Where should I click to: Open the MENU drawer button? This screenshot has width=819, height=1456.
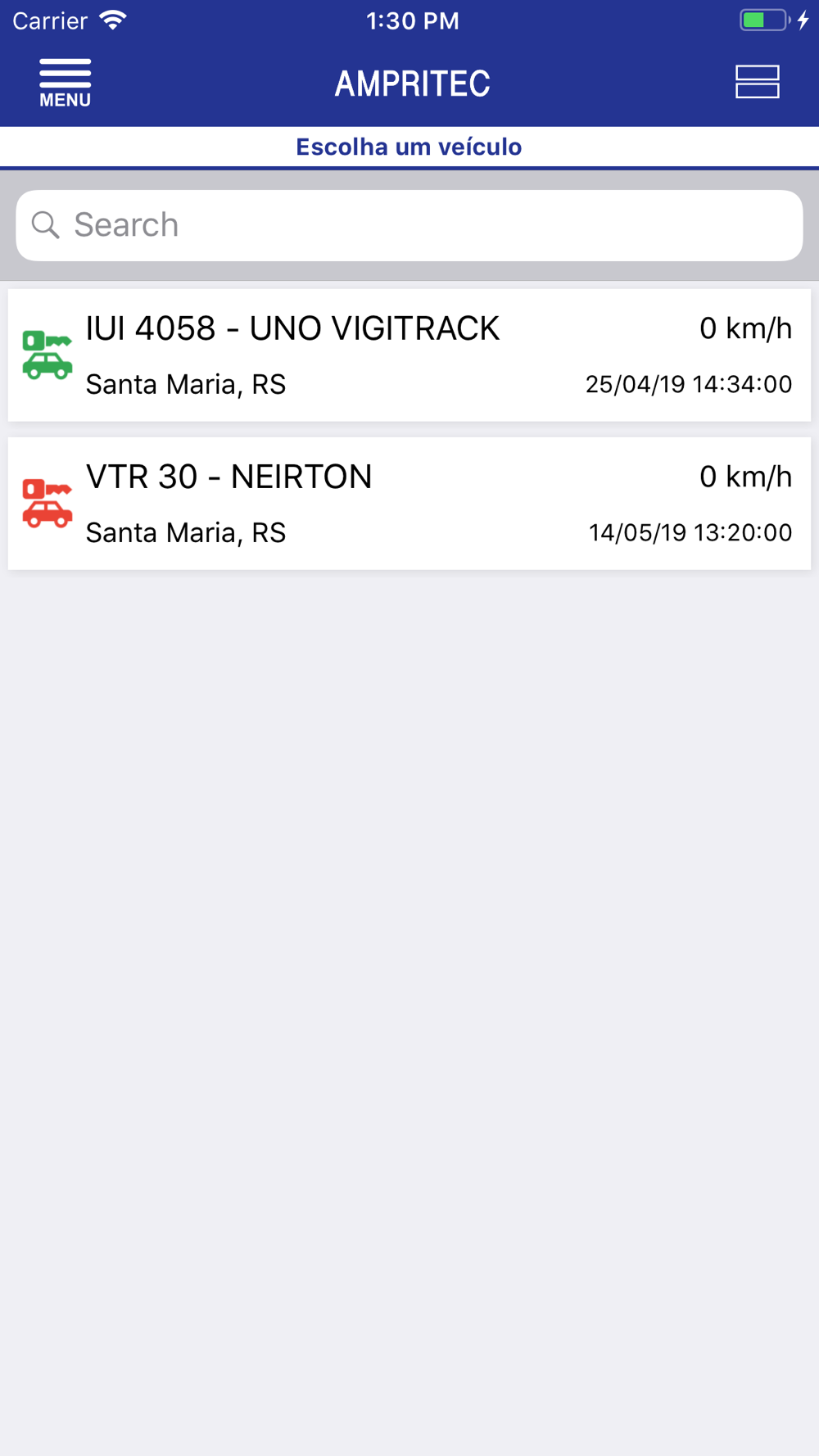(65, 83)
